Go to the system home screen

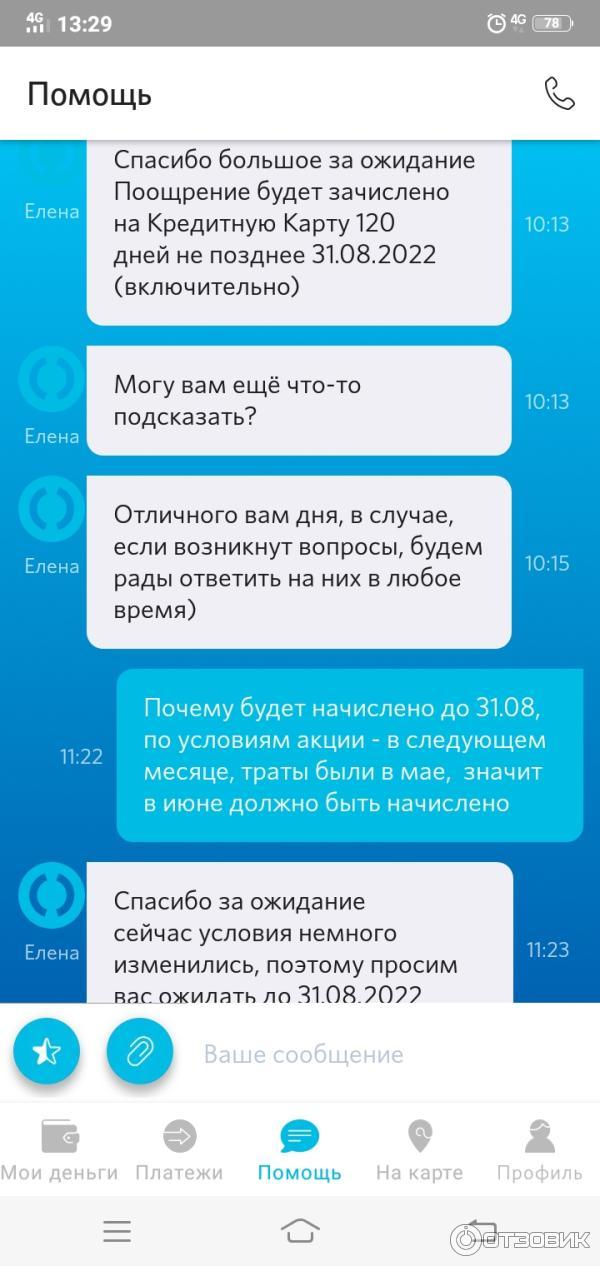click(x=300, y=1231)
